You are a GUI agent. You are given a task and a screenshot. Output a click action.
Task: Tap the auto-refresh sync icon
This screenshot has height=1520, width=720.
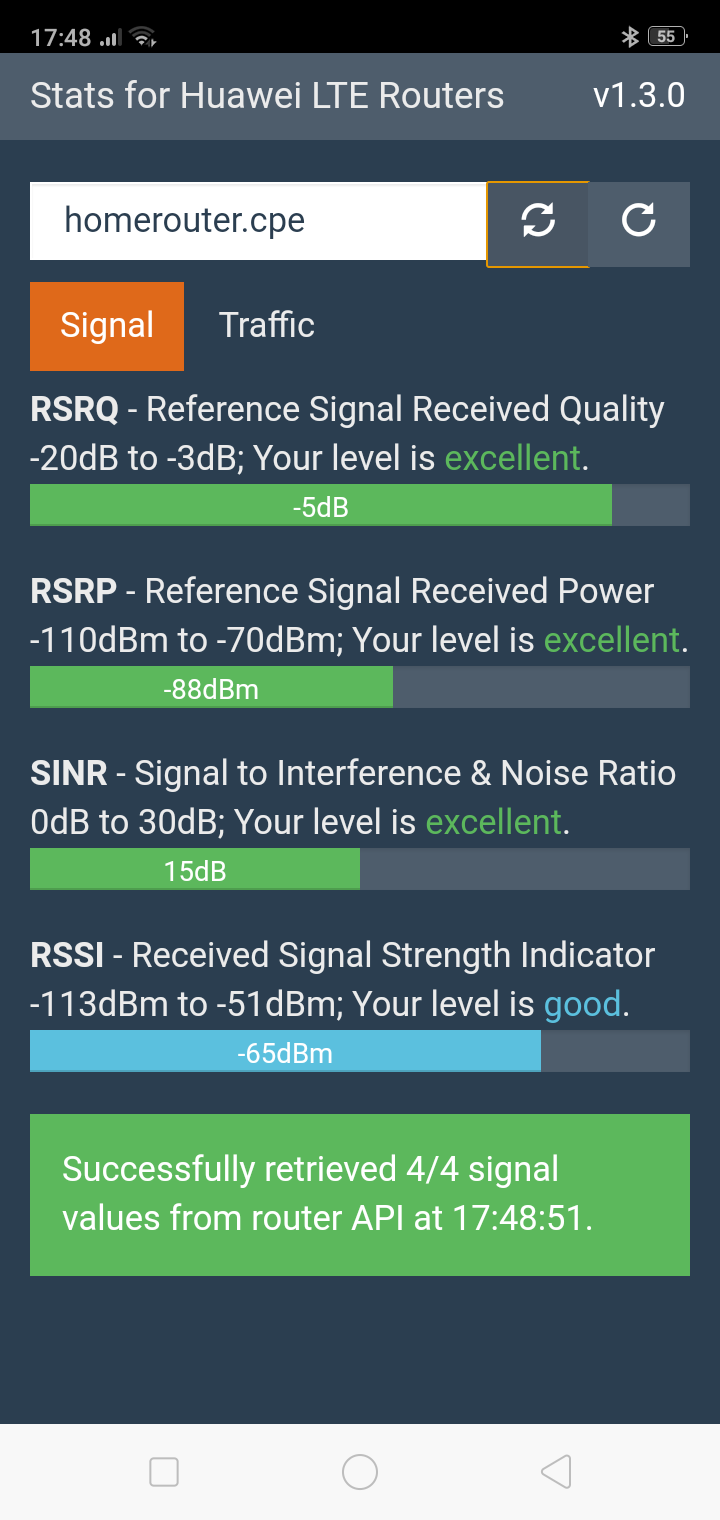click(x=538, y=224)
